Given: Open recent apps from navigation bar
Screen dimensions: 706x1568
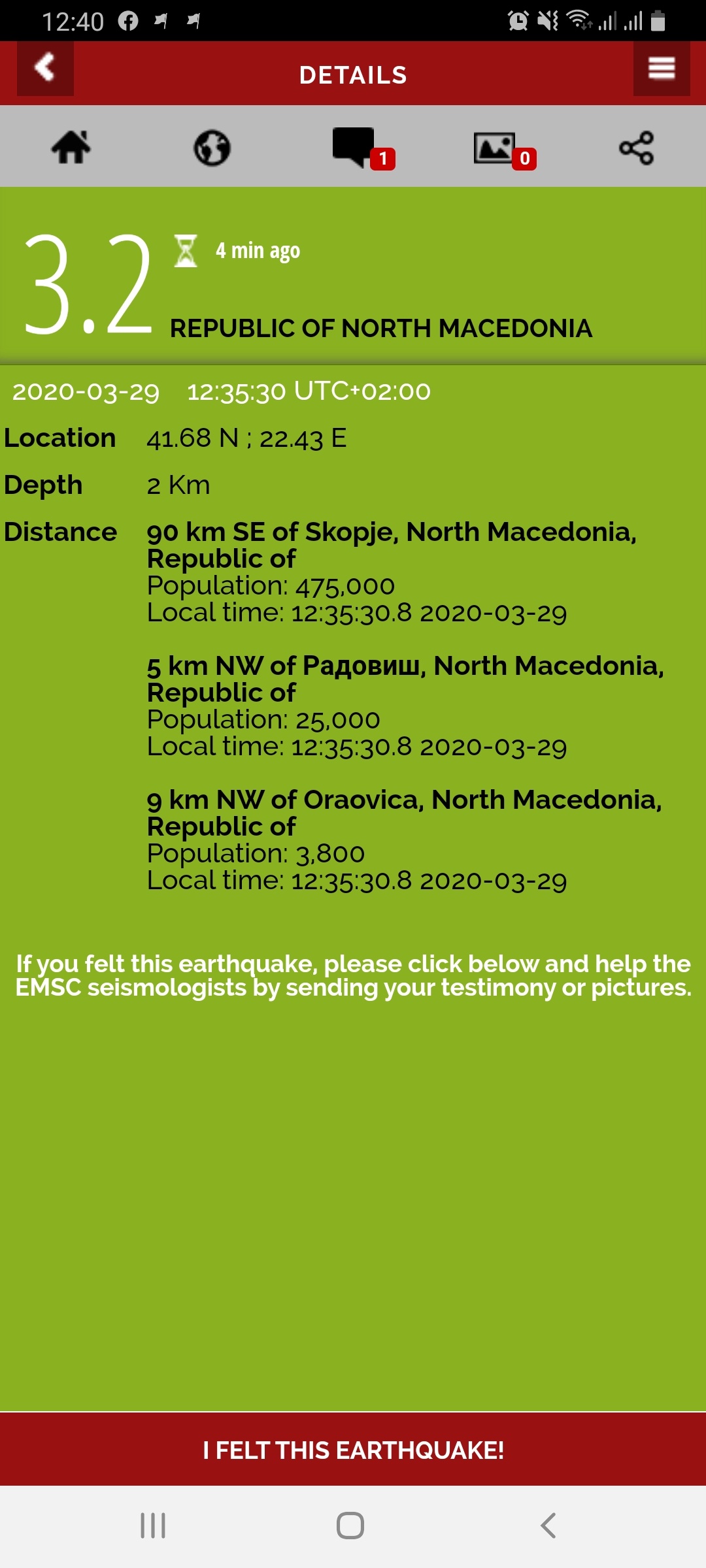Looking at the screenshot, I should (153, 1526).
